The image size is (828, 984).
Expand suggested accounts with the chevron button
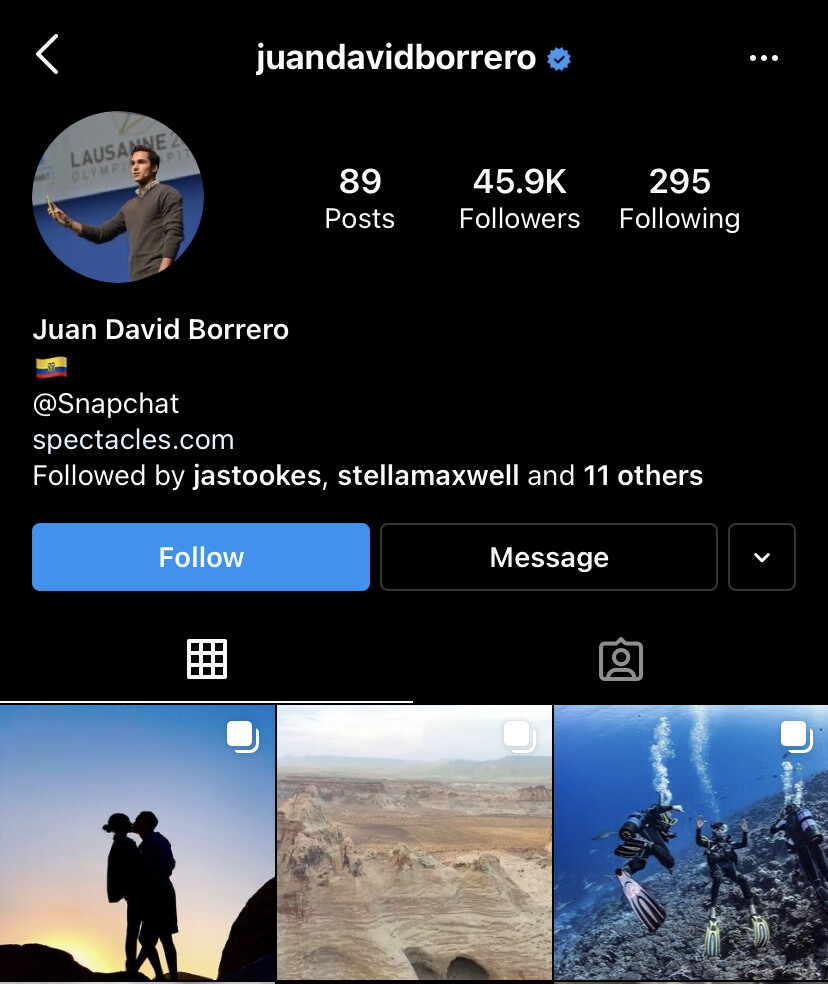762,557
